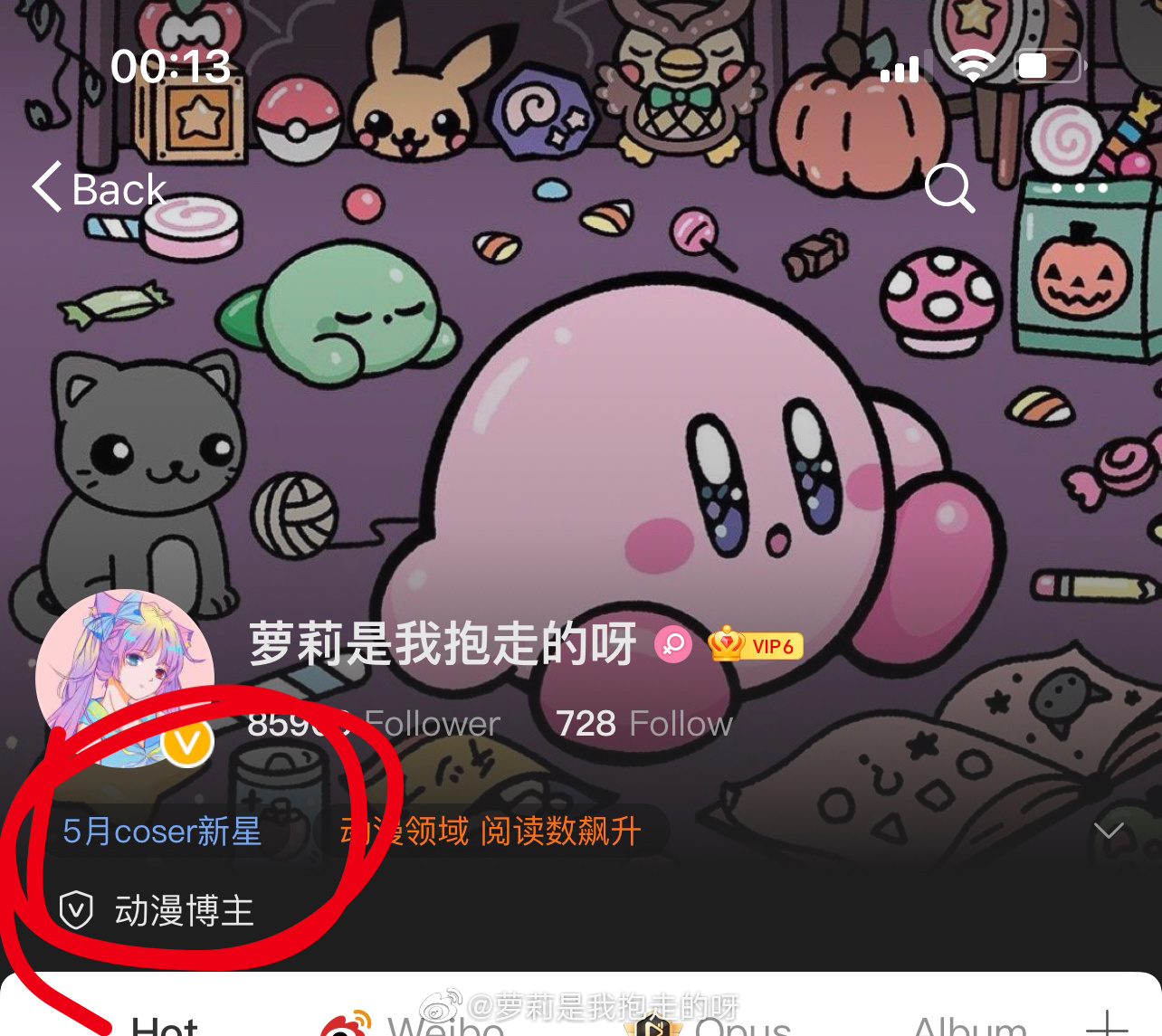Tap the plus icon beside Album
1162x1036 pixels.
coord(1106,1025)
